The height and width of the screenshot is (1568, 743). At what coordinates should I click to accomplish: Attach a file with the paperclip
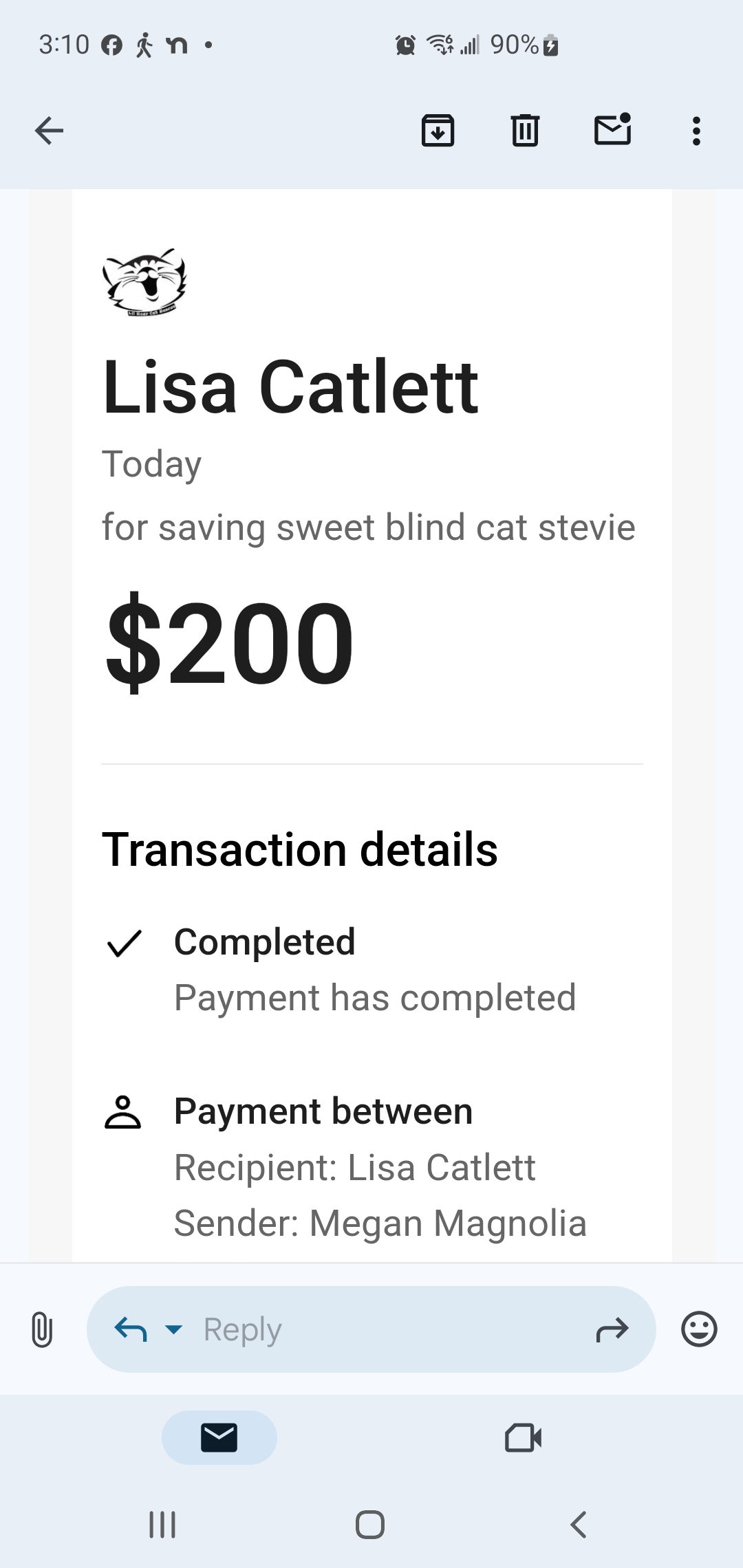pyautogui.click(x=42, y=1329)
